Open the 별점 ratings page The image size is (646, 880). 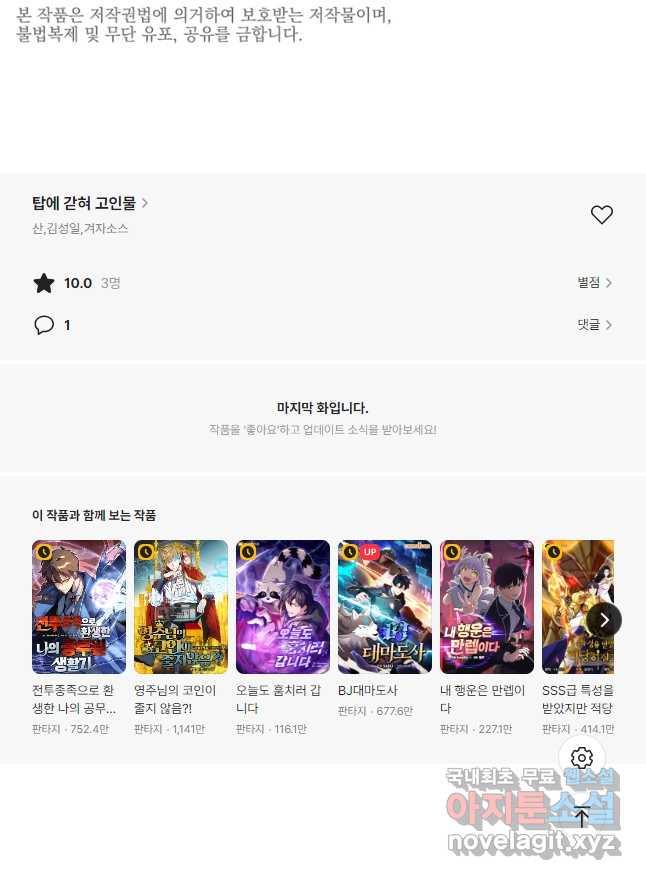click(x=594, y=283)
